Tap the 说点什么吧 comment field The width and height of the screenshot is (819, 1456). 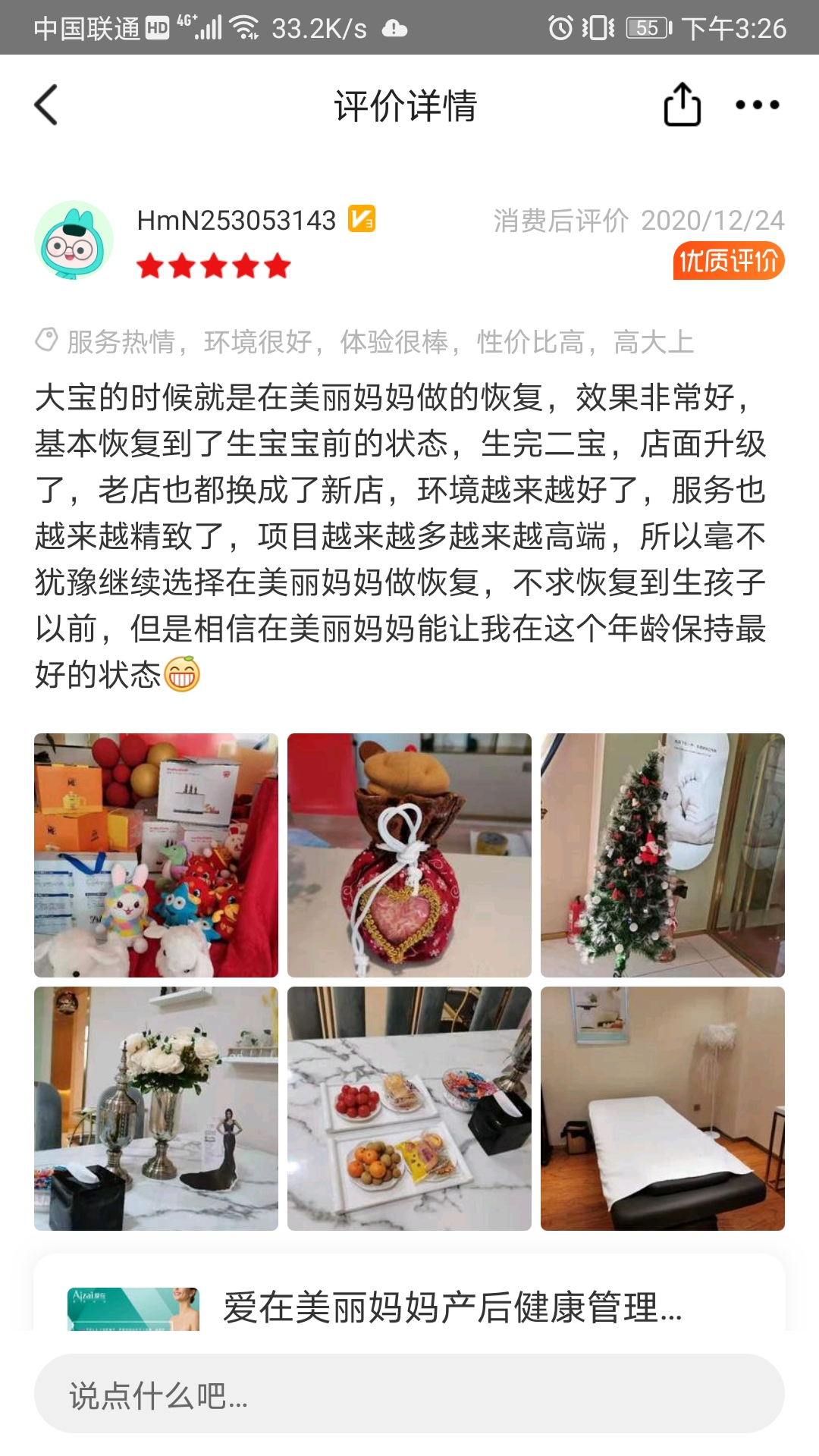(x=409, y=1394)
